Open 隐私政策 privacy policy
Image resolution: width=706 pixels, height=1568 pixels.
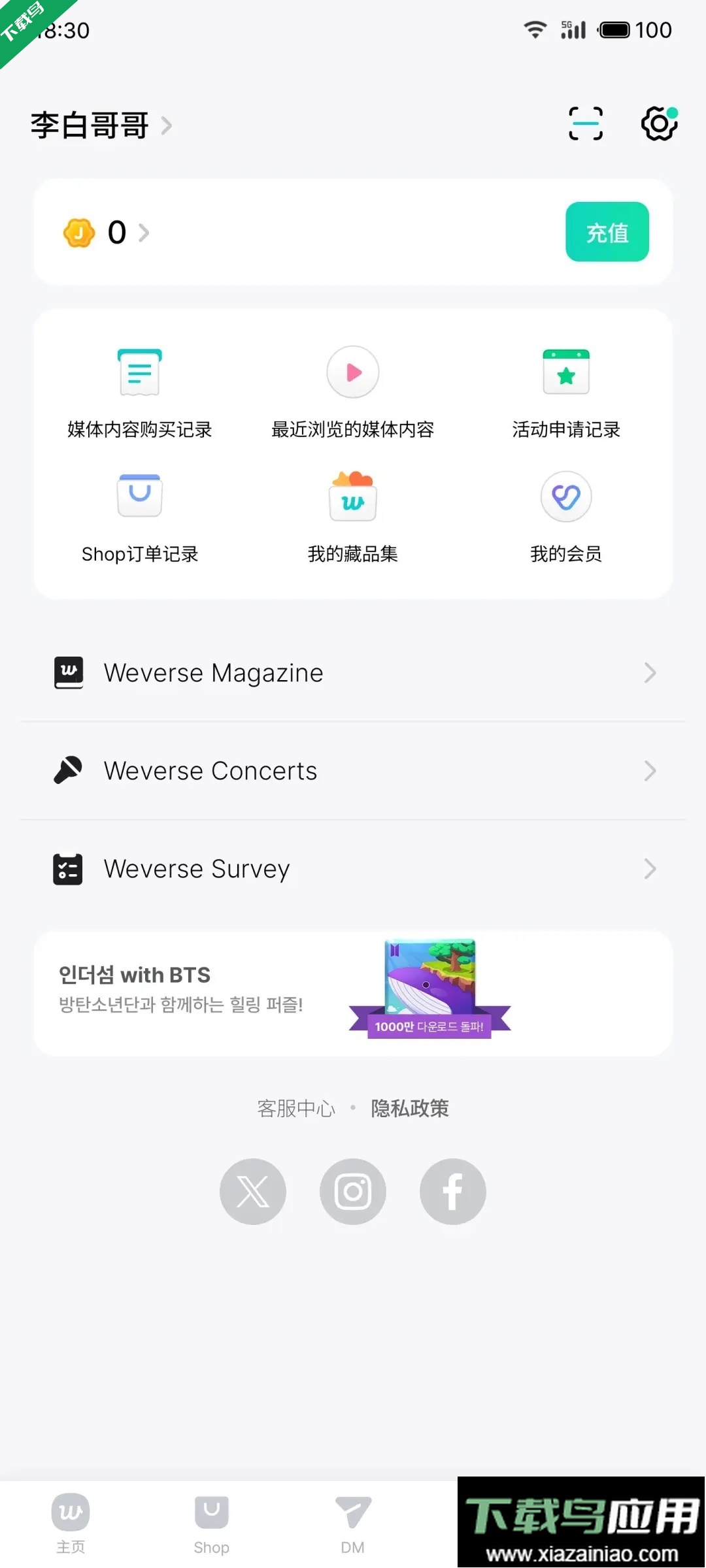click(409, 1107)
